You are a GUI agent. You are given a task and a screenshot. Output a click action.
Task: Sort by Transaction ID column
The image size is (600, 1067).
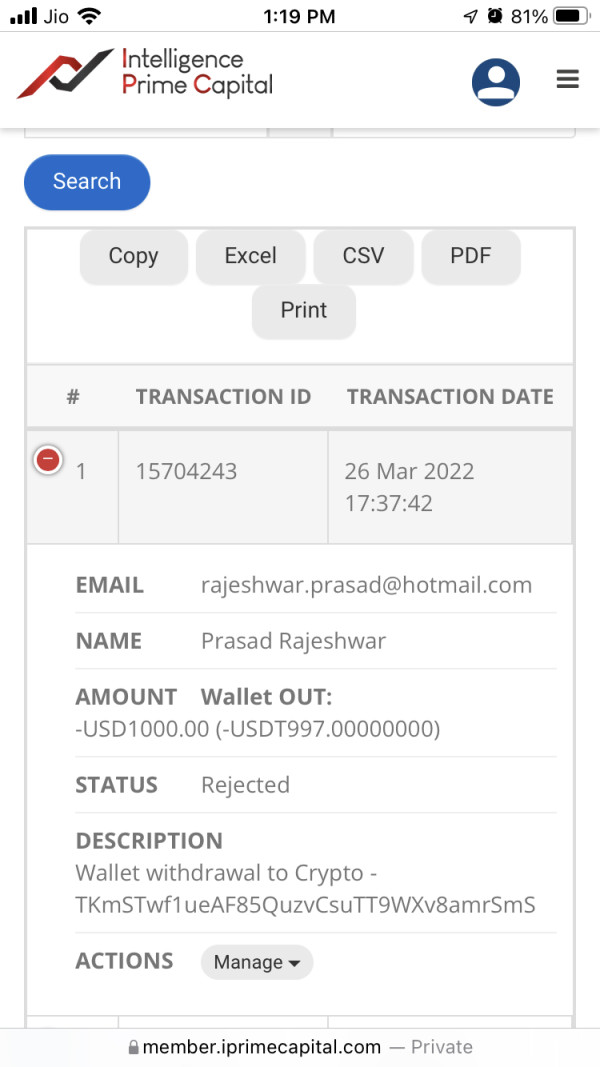tap(223, 397)
